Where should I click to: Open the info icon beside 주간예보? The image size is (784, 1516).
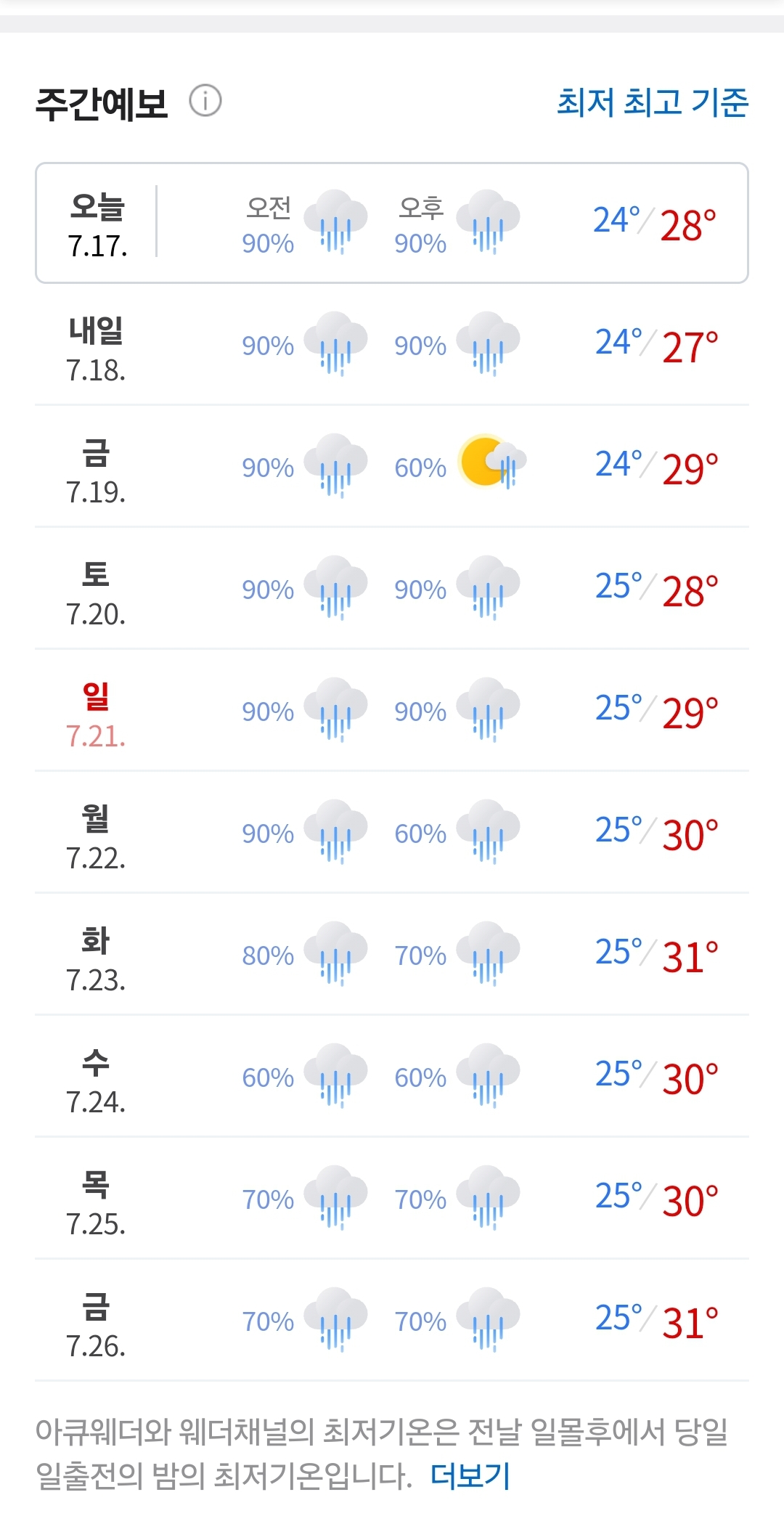[205, 101]
